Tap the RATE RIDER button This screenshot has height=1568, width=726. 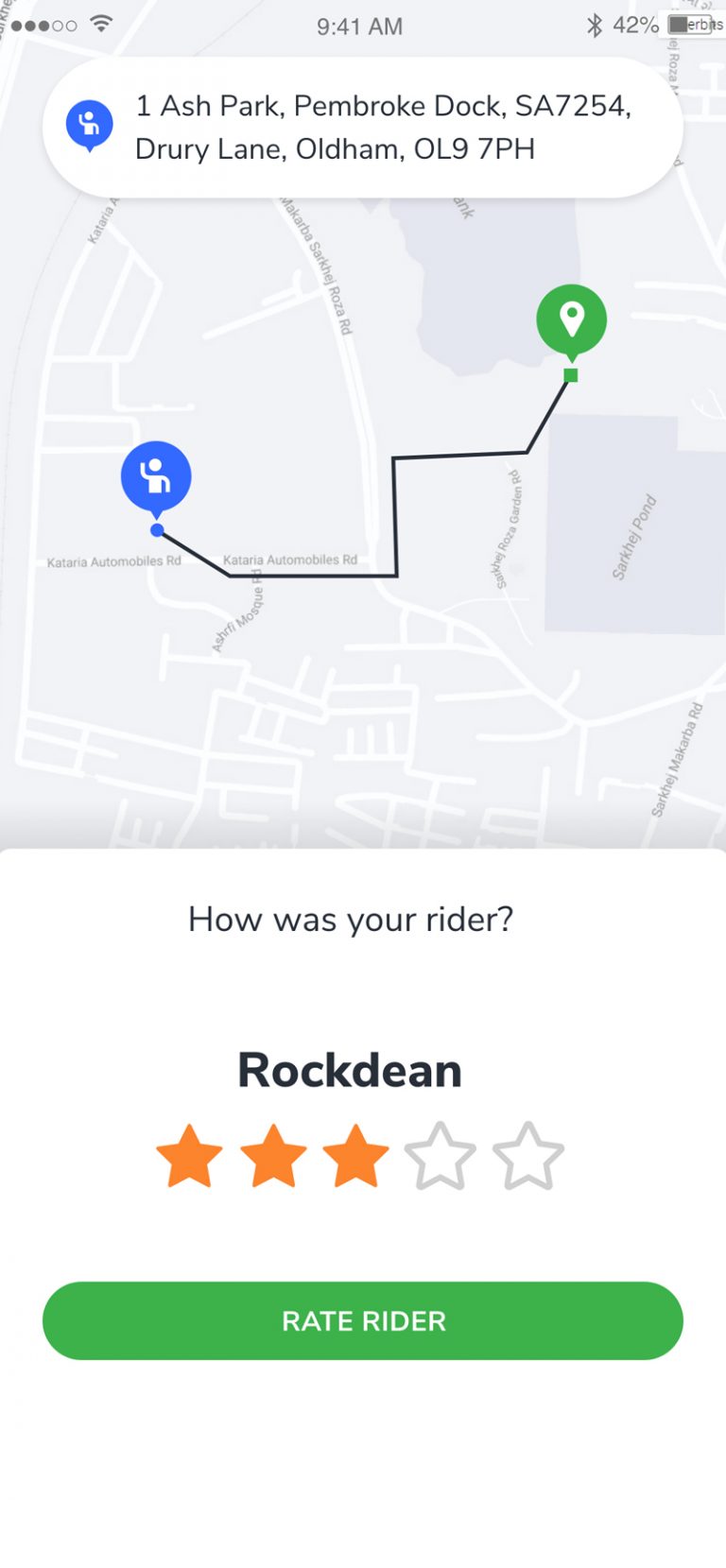(x=363, y=1320)
